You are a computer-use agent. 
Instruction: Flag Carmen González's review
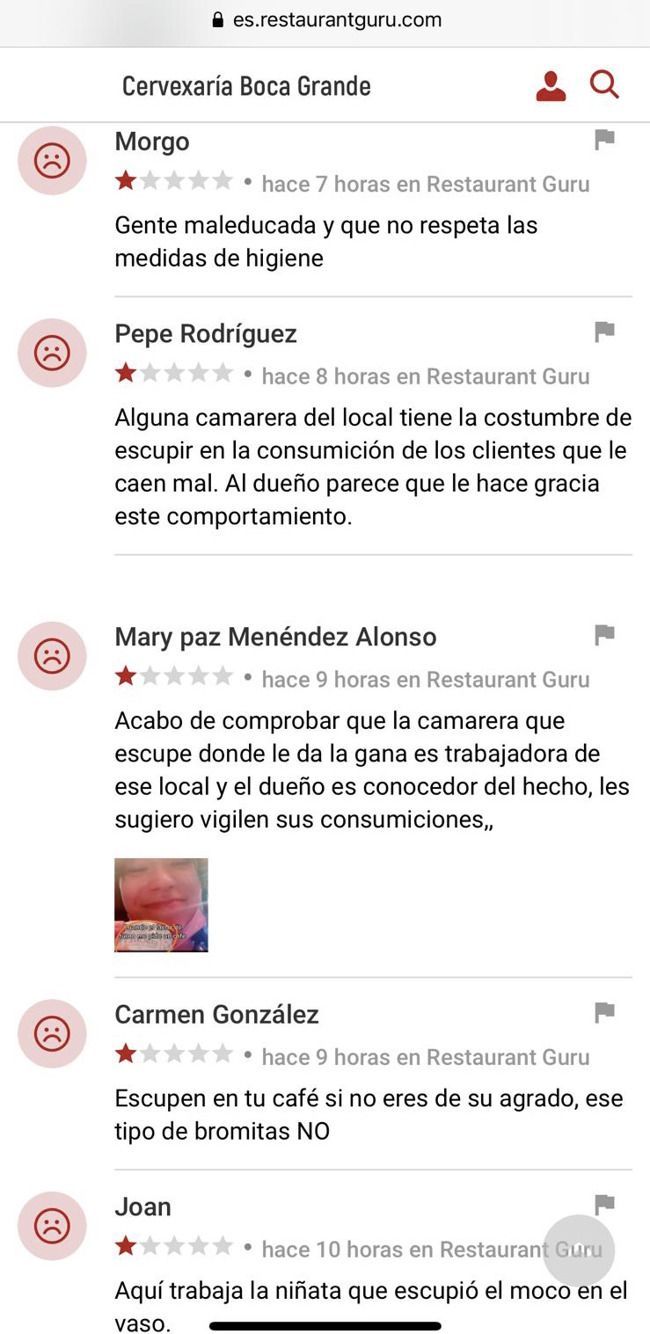click(604, 1012)
